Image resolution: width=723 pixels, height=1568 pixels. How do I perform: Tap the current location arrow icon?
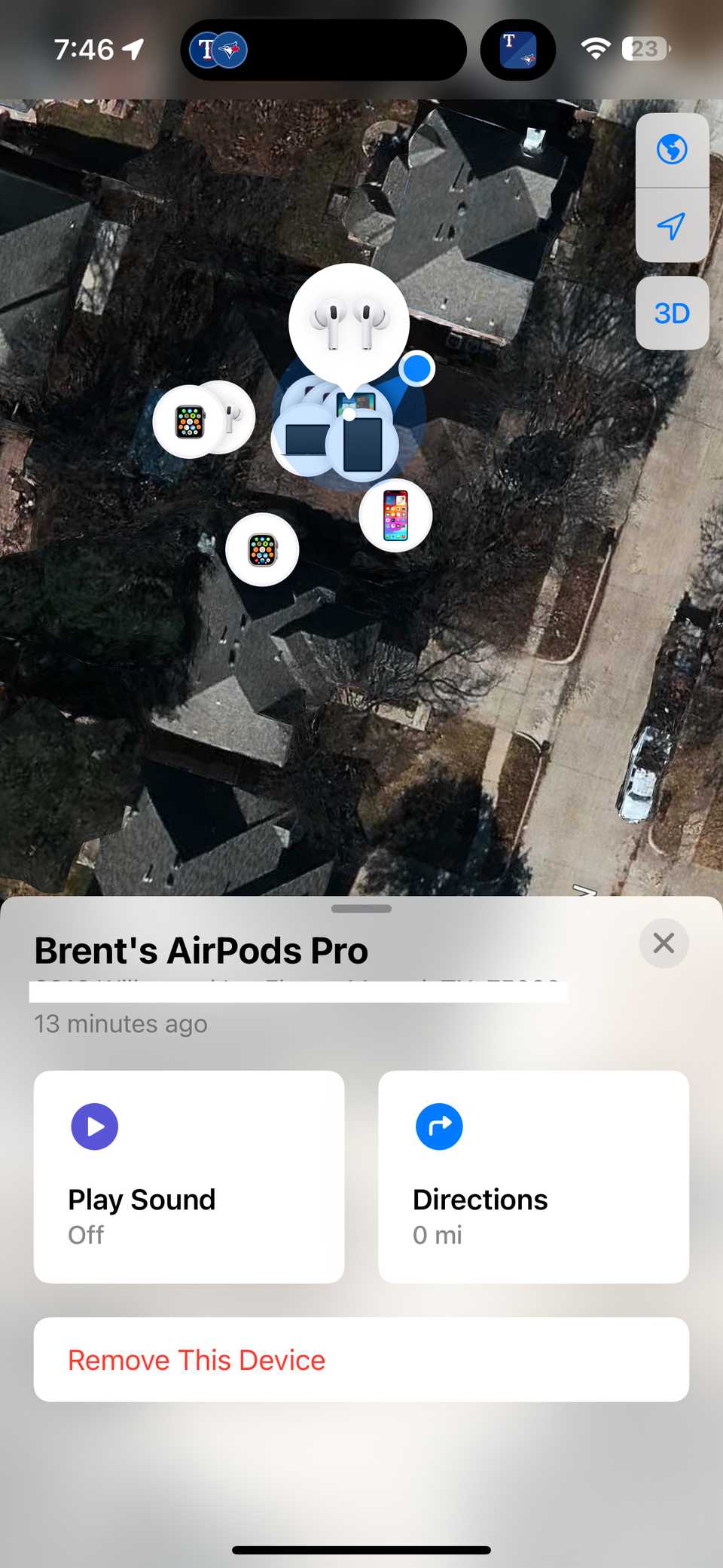(673, 225)
